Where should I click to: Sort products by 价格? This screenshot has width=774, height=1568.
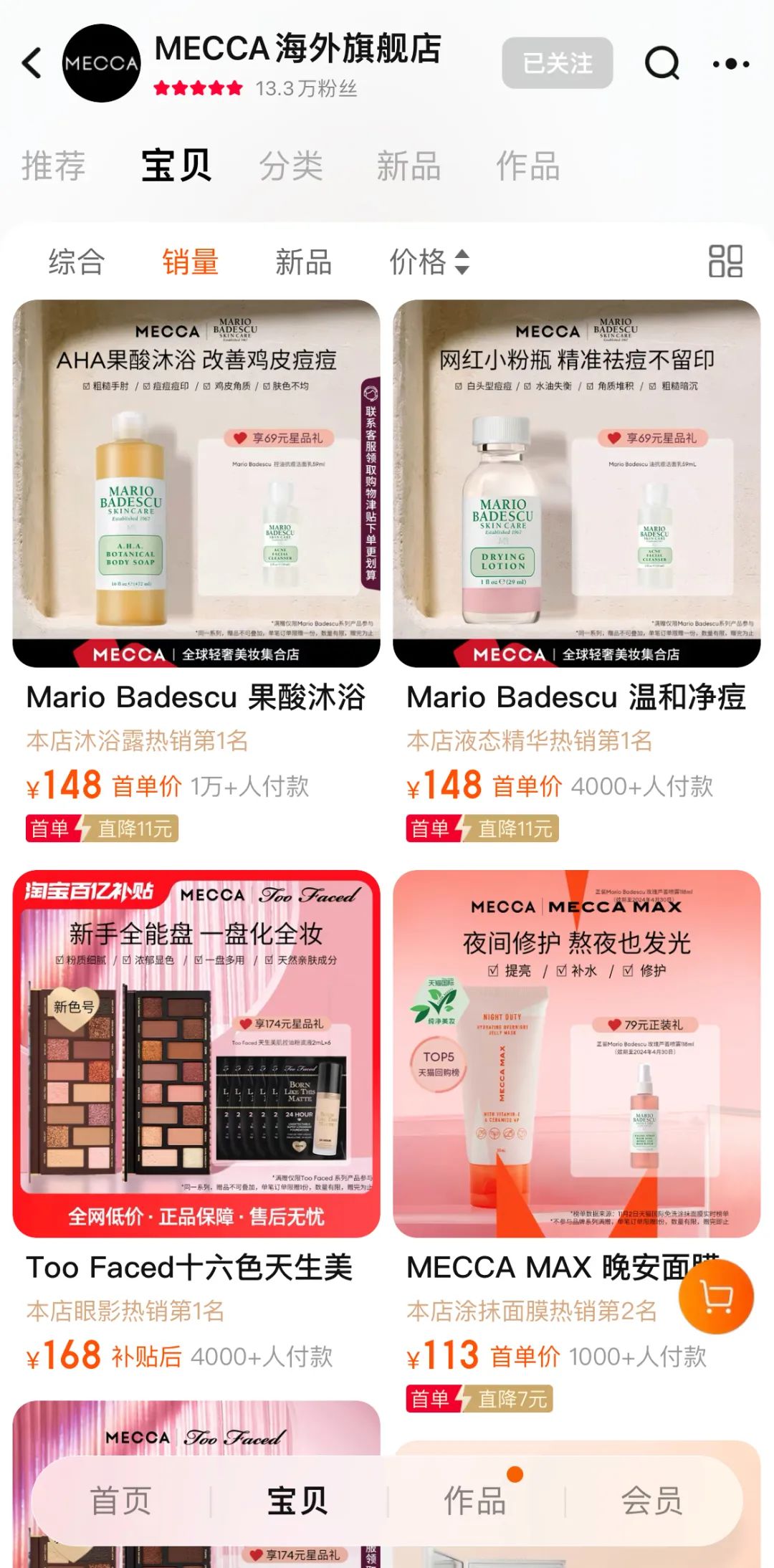[x=429, y=262]
